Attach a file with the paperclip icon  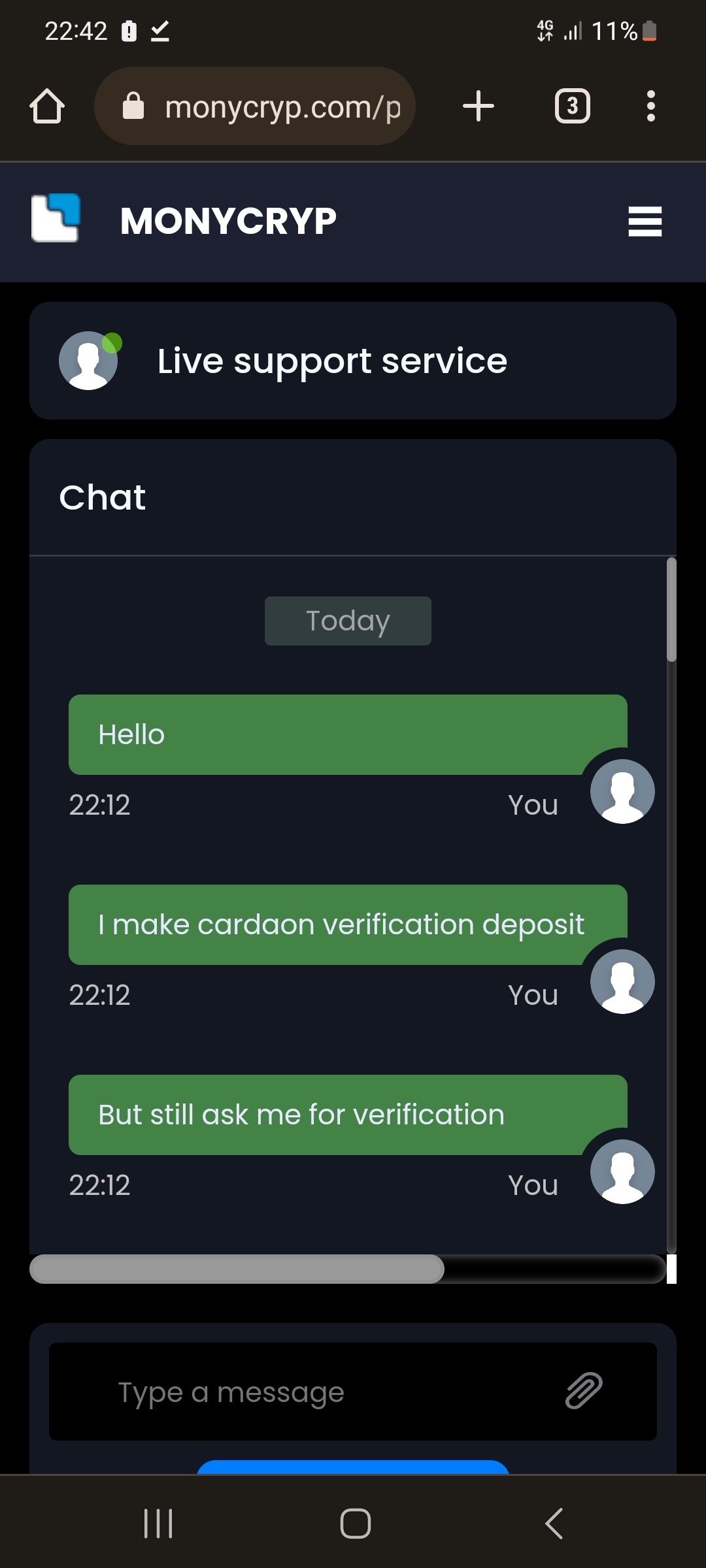(584, 1390)
